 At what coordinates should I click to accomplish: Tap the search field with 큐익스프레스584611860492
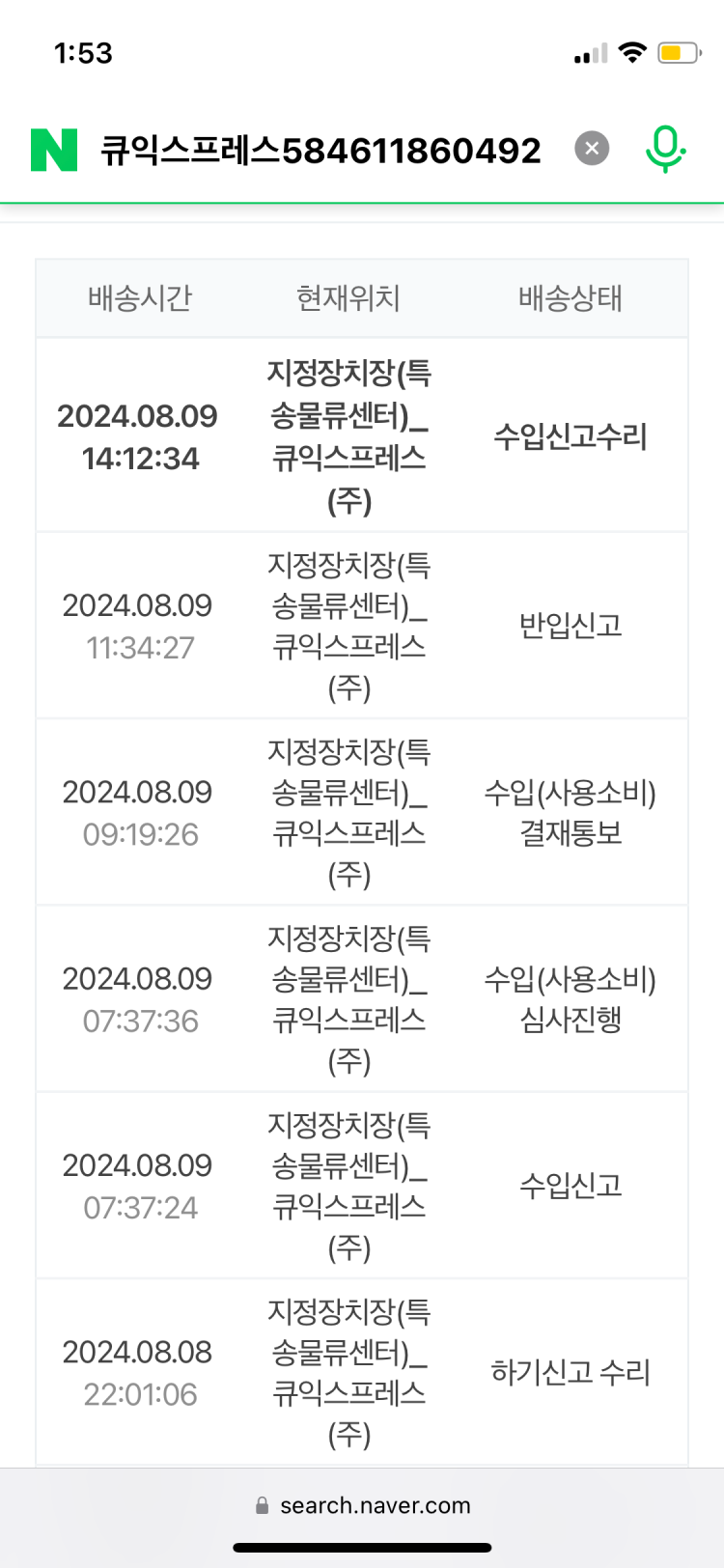point(320,151)
